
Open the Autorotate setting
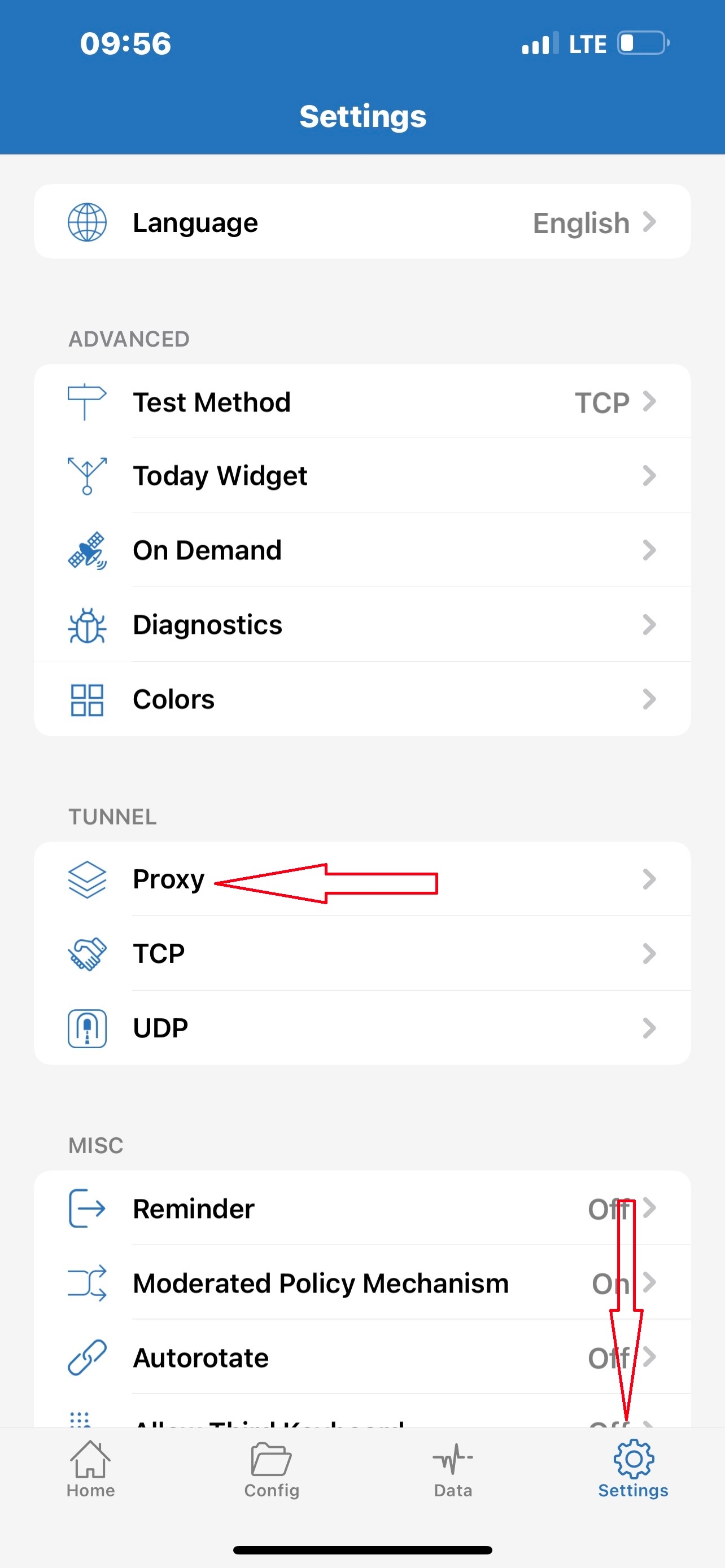362,1357
